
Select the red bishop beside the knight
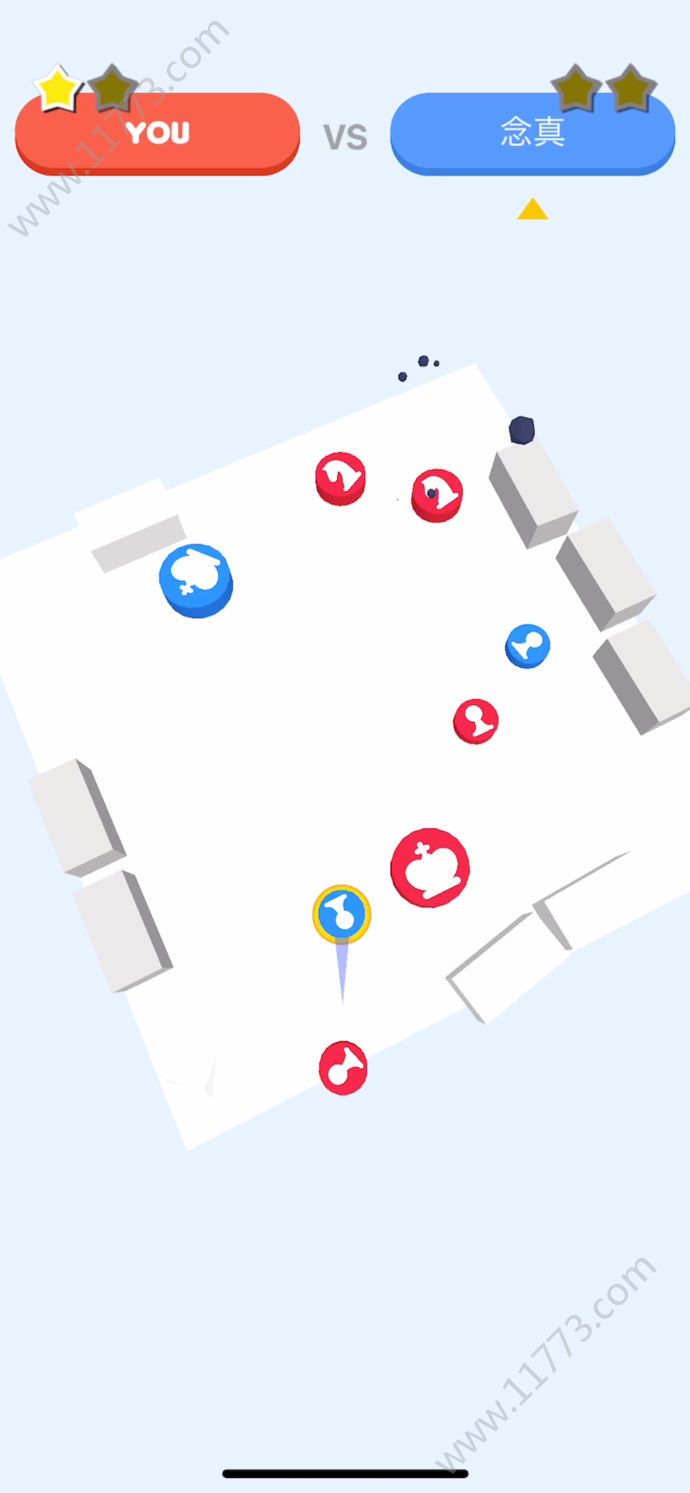pos(437,494)
